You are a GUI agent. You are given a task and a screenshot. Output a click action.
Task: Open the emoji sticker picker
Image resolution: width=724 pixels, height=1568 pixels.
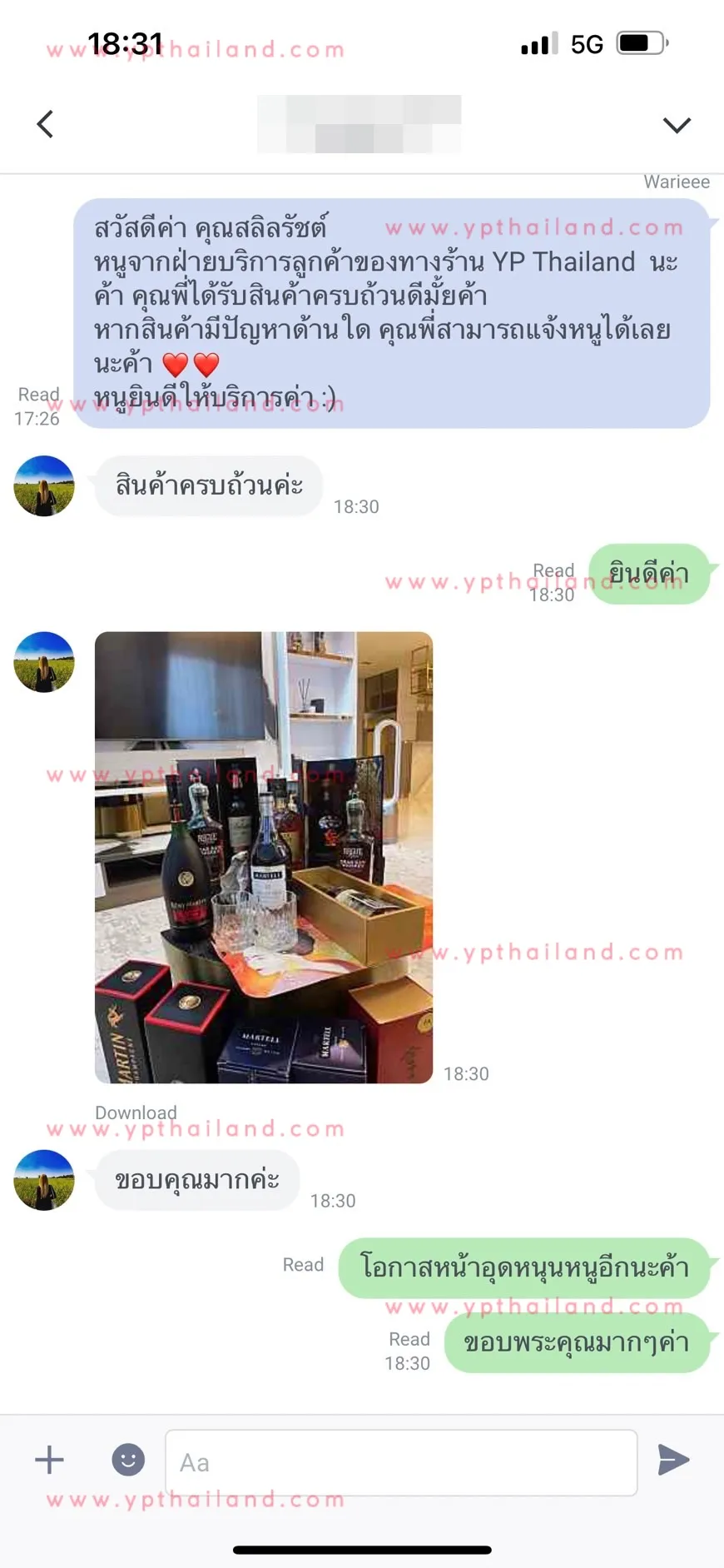[x=128, y=1459]
